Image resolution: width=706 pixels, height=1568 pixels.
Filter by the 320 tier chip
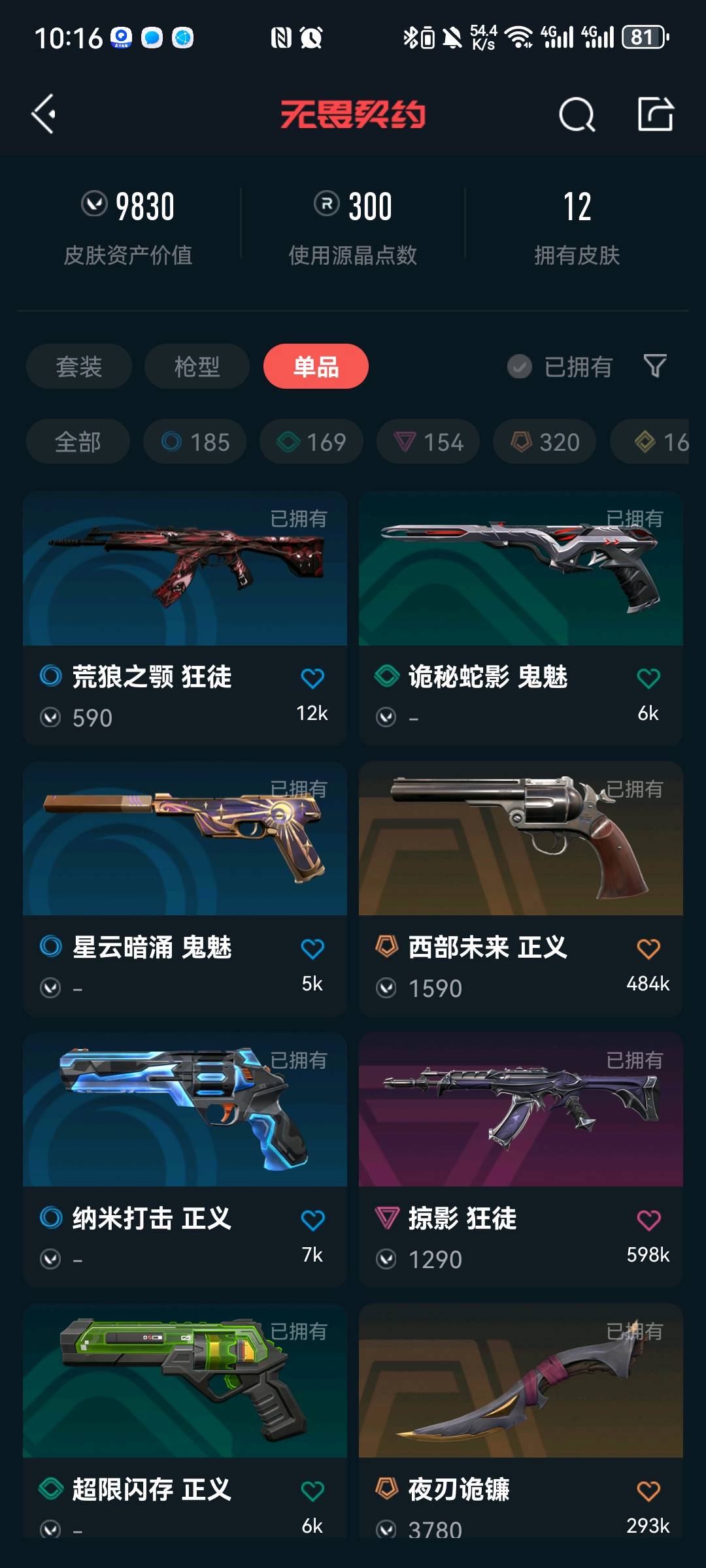545,442
